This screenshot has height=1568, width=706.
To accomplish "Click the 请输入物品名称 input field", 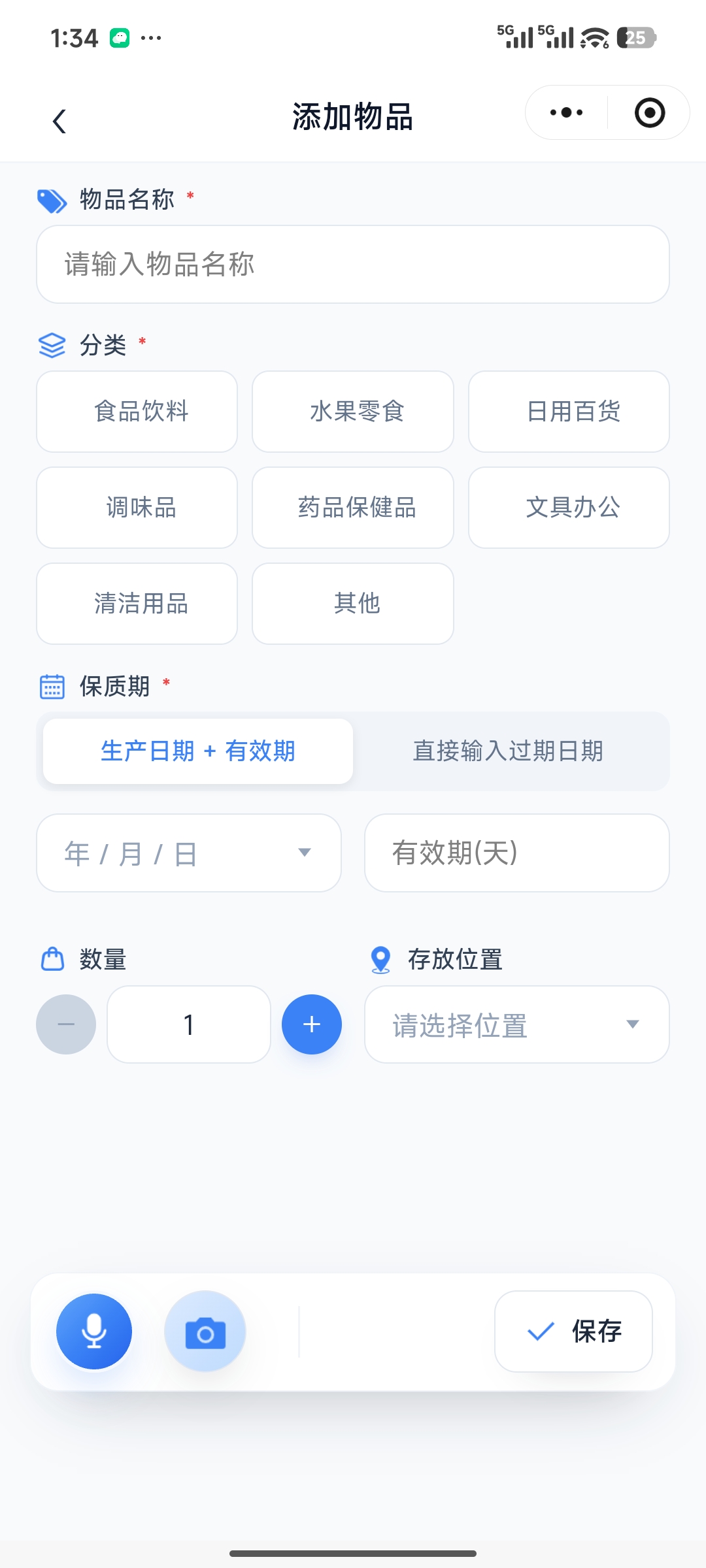I will (352, 265).
